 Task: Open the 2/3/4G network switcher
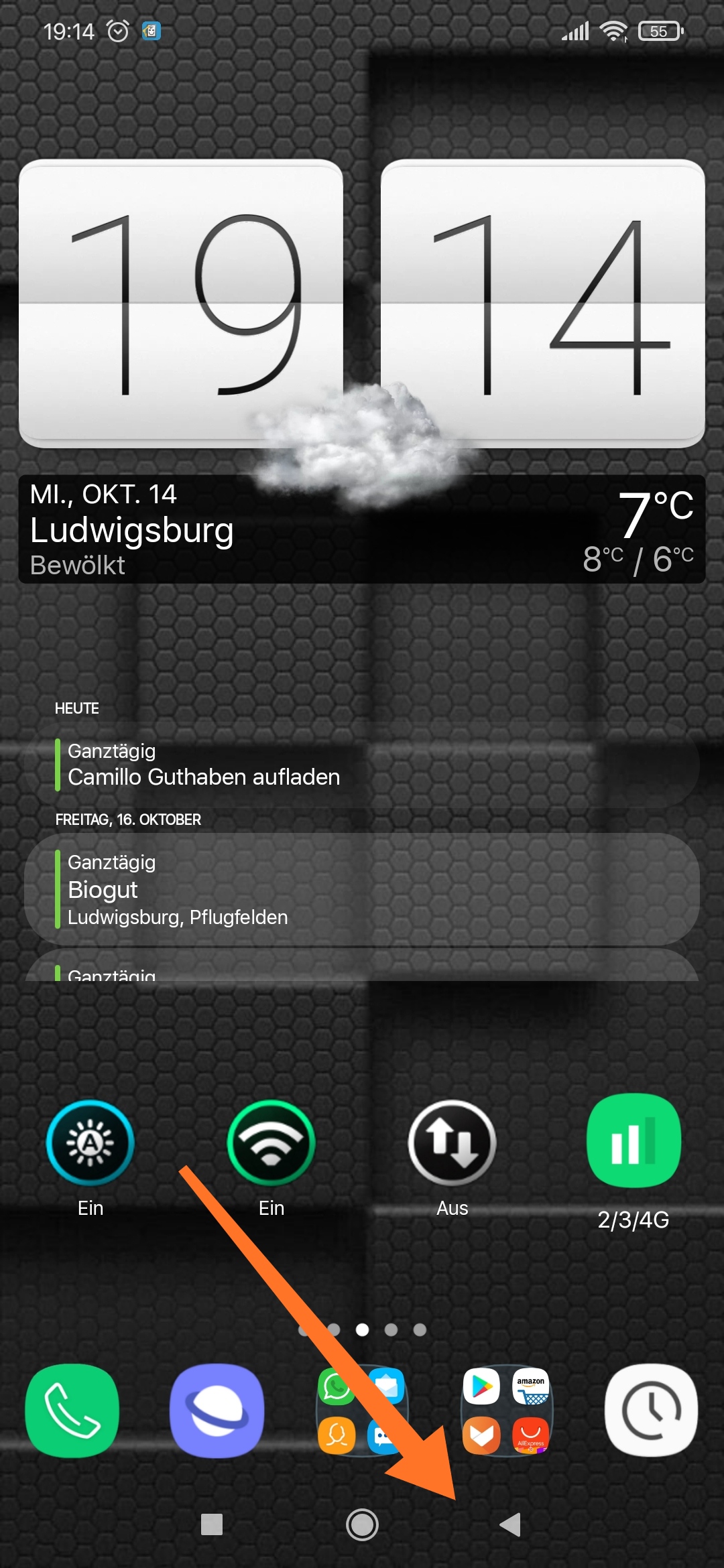click(x=633, y=1140)
